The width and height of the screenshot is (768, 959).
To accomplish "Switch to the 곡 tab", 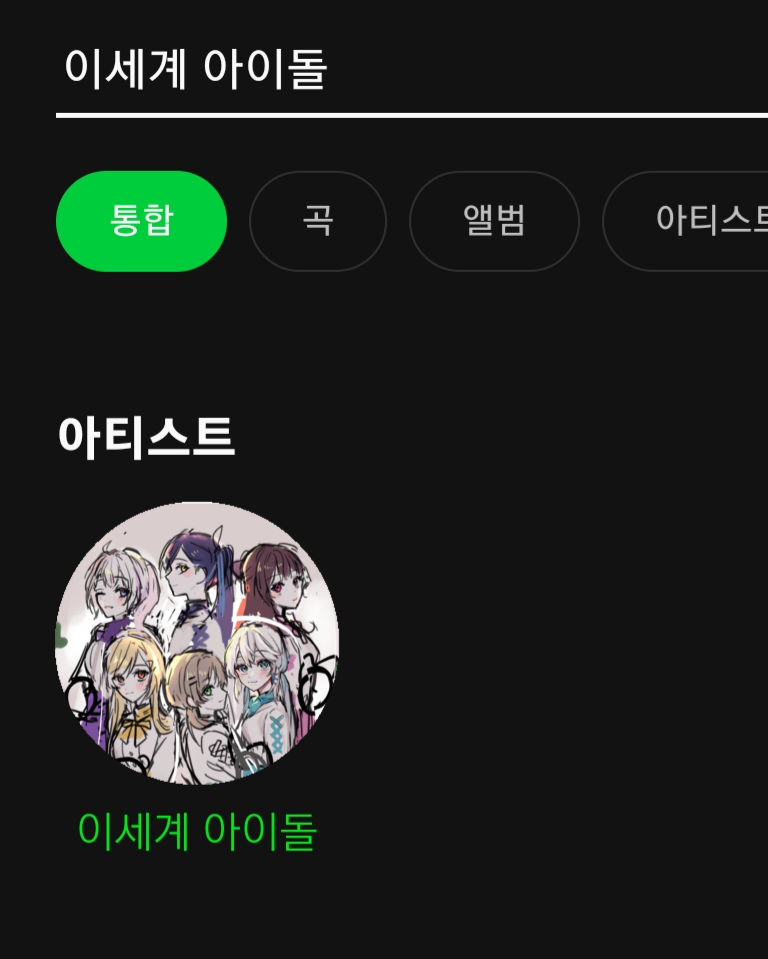I will click(x=317, y=221).
